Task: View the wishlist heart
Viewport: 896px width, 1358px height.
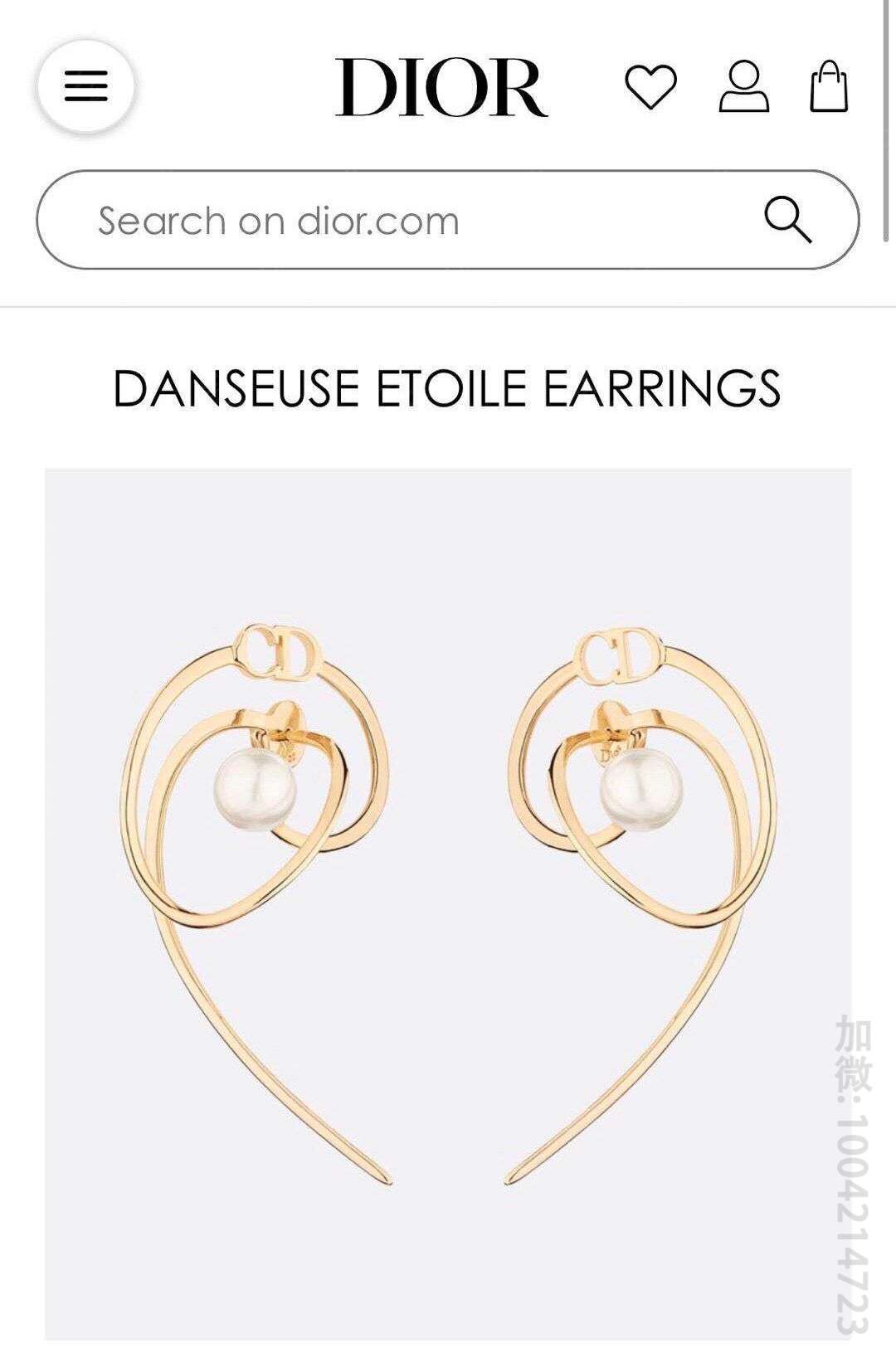Action: pos(650,86)
